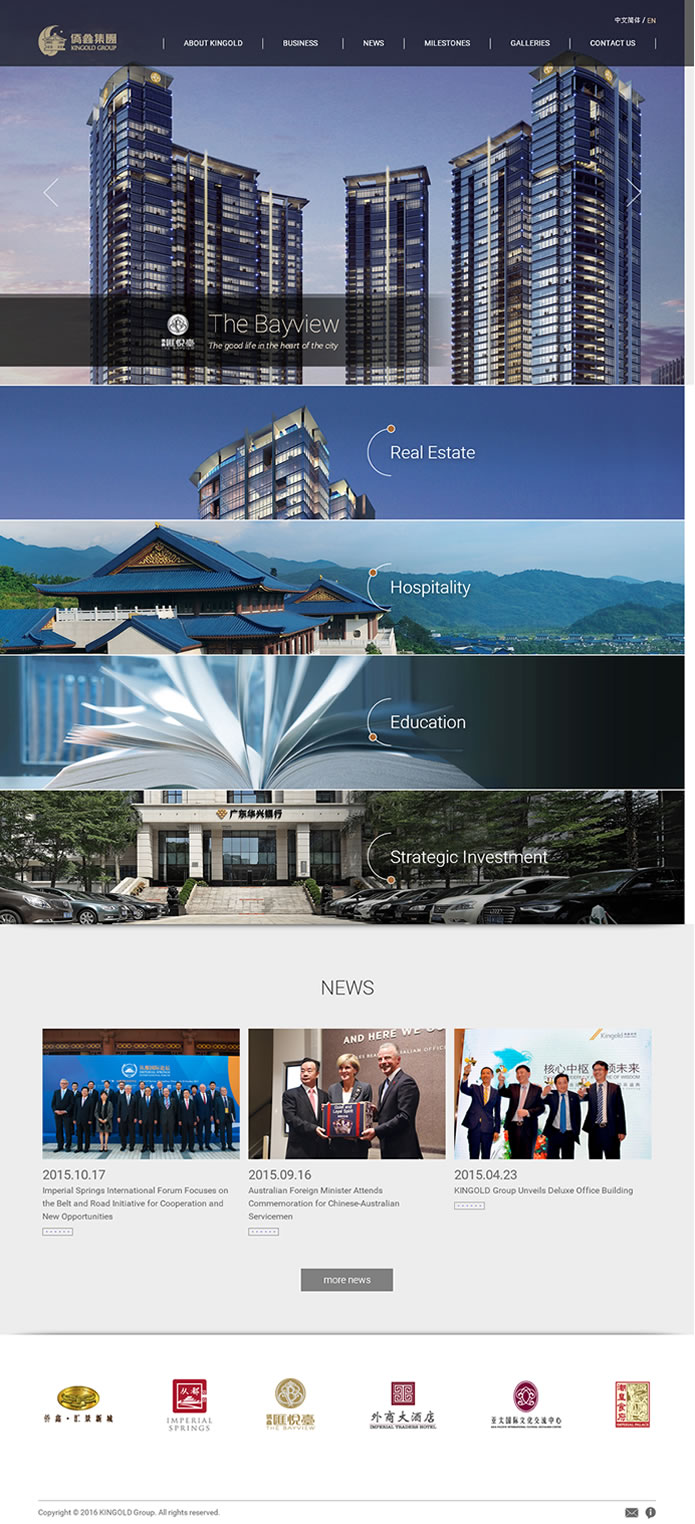Open the info icon in the footer
The width and height of the screenshot is (695, 1524).
coord(650,1512)
